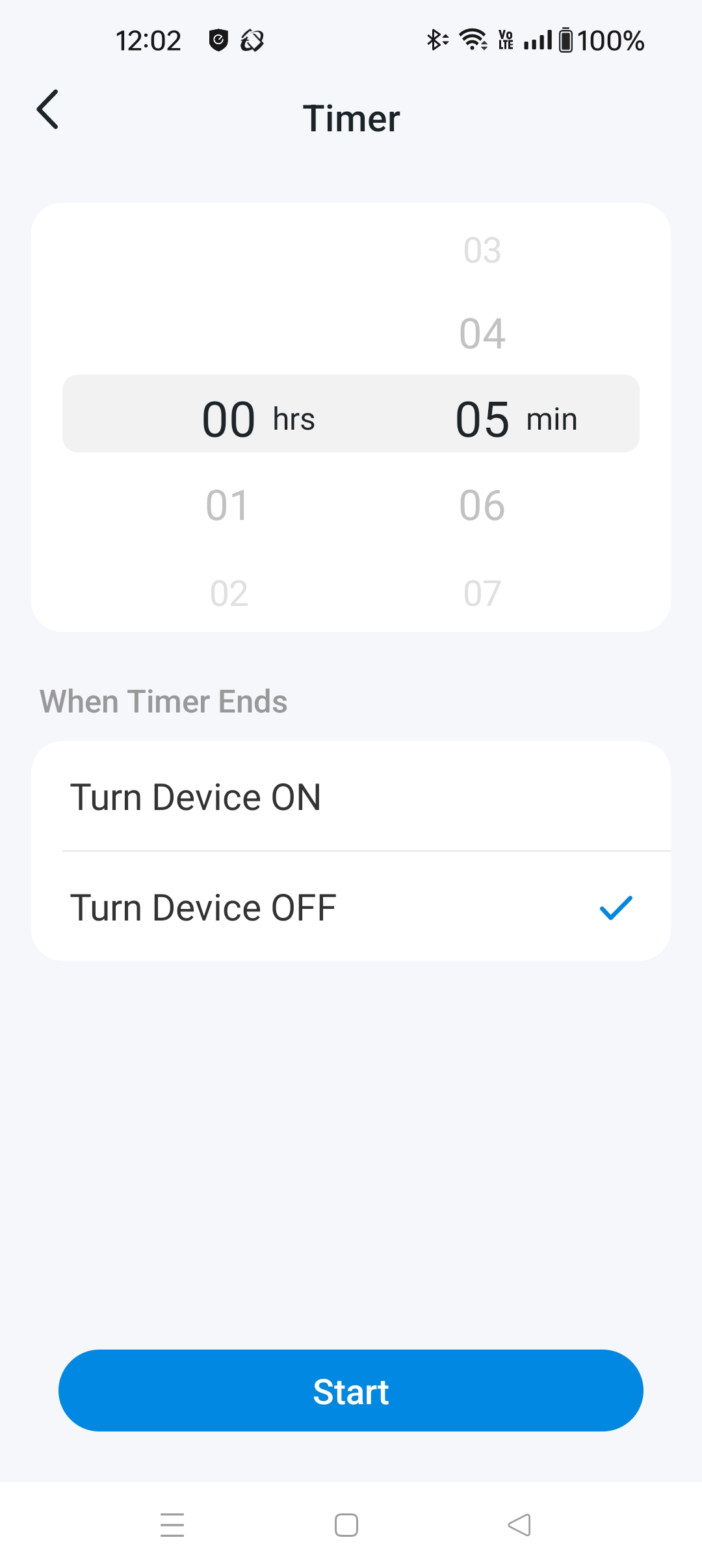Choose Turn Device OFF option
The height and width of the screenshot is (1568, 702).
351,908
